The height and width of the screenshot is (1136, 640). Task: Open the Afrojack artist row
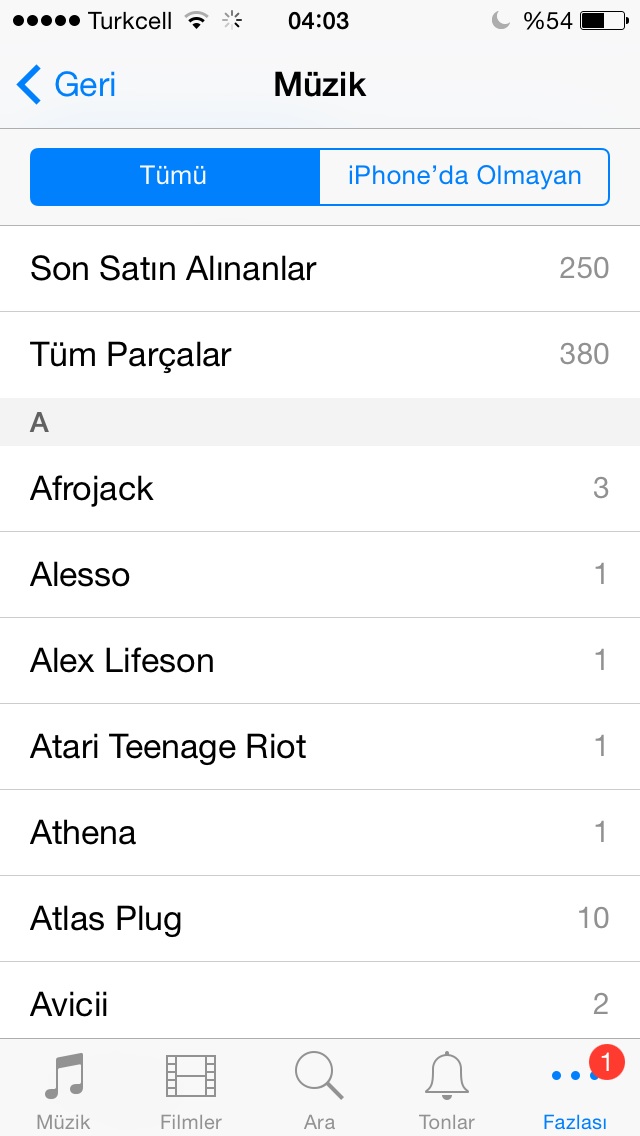pyautogui.click(x=320, y=488)
